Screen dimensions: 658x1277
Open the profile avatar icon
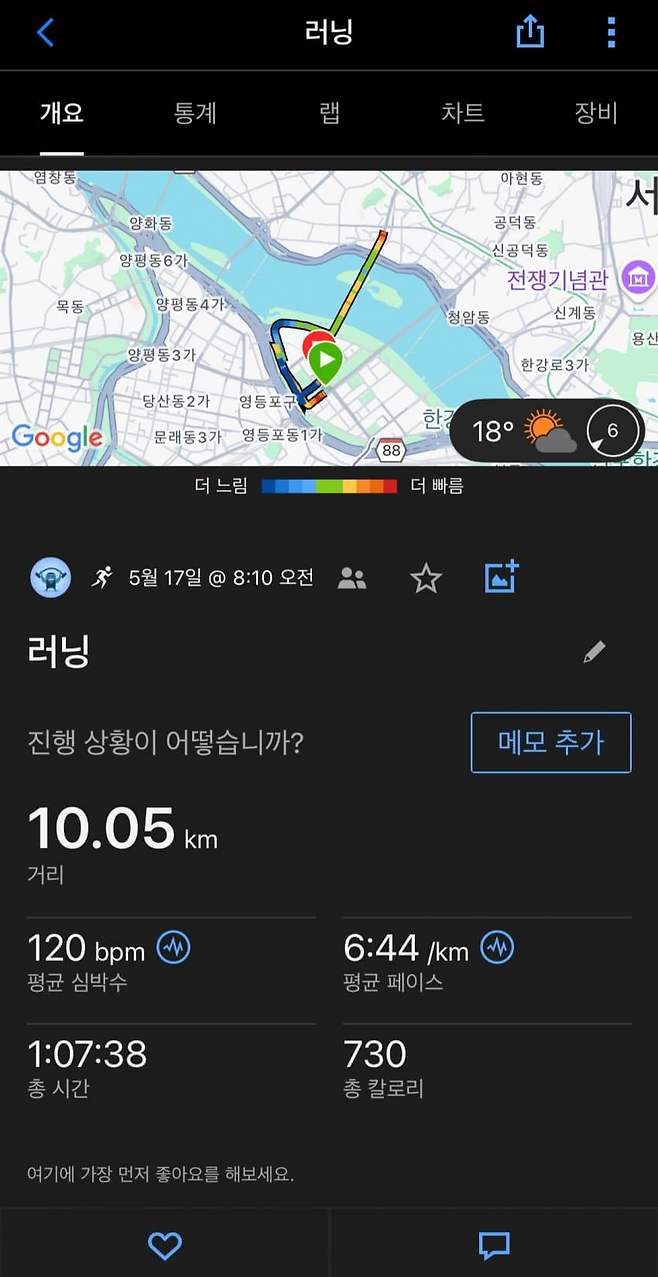50,577
